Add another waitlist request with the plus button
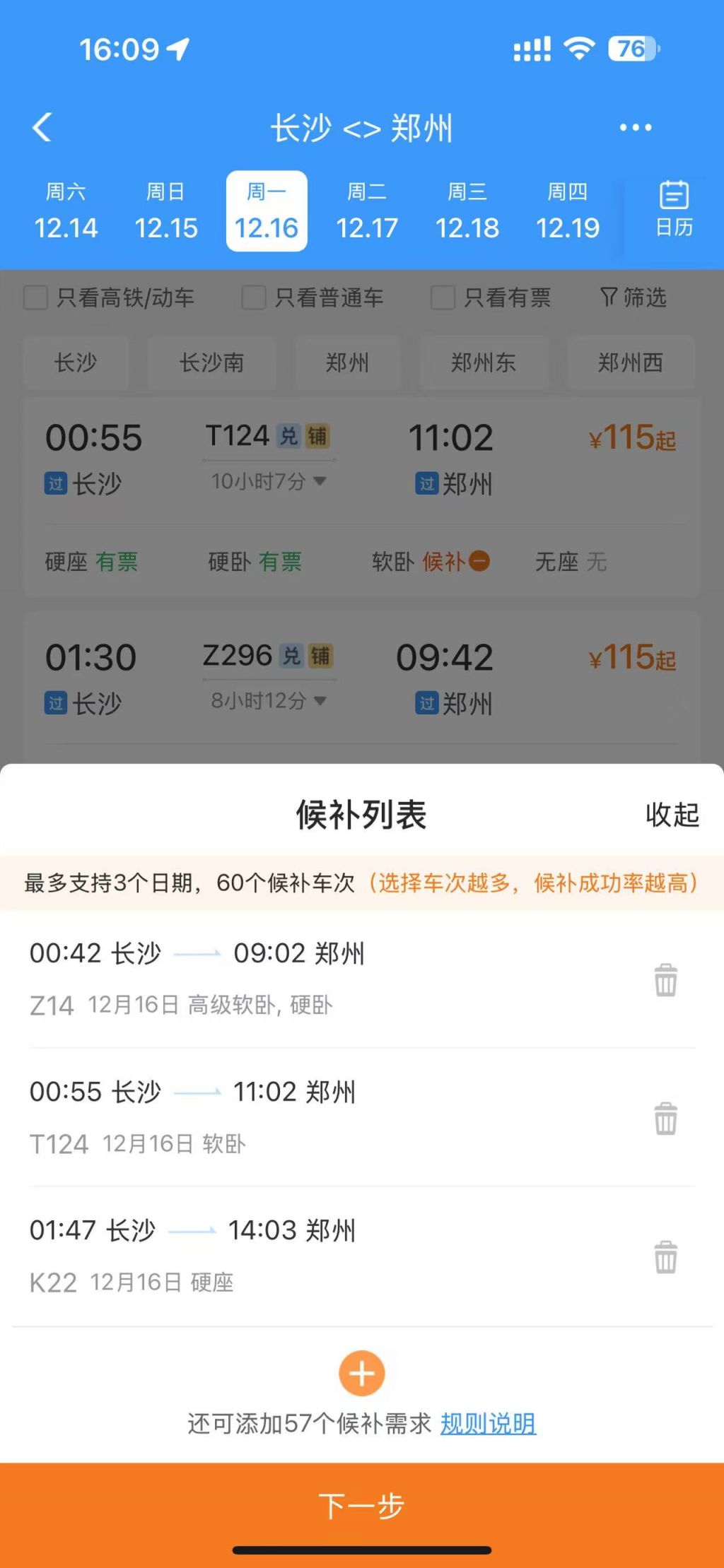The height and width of the screenshot is (1568, 724). (x=362, y=1374)
